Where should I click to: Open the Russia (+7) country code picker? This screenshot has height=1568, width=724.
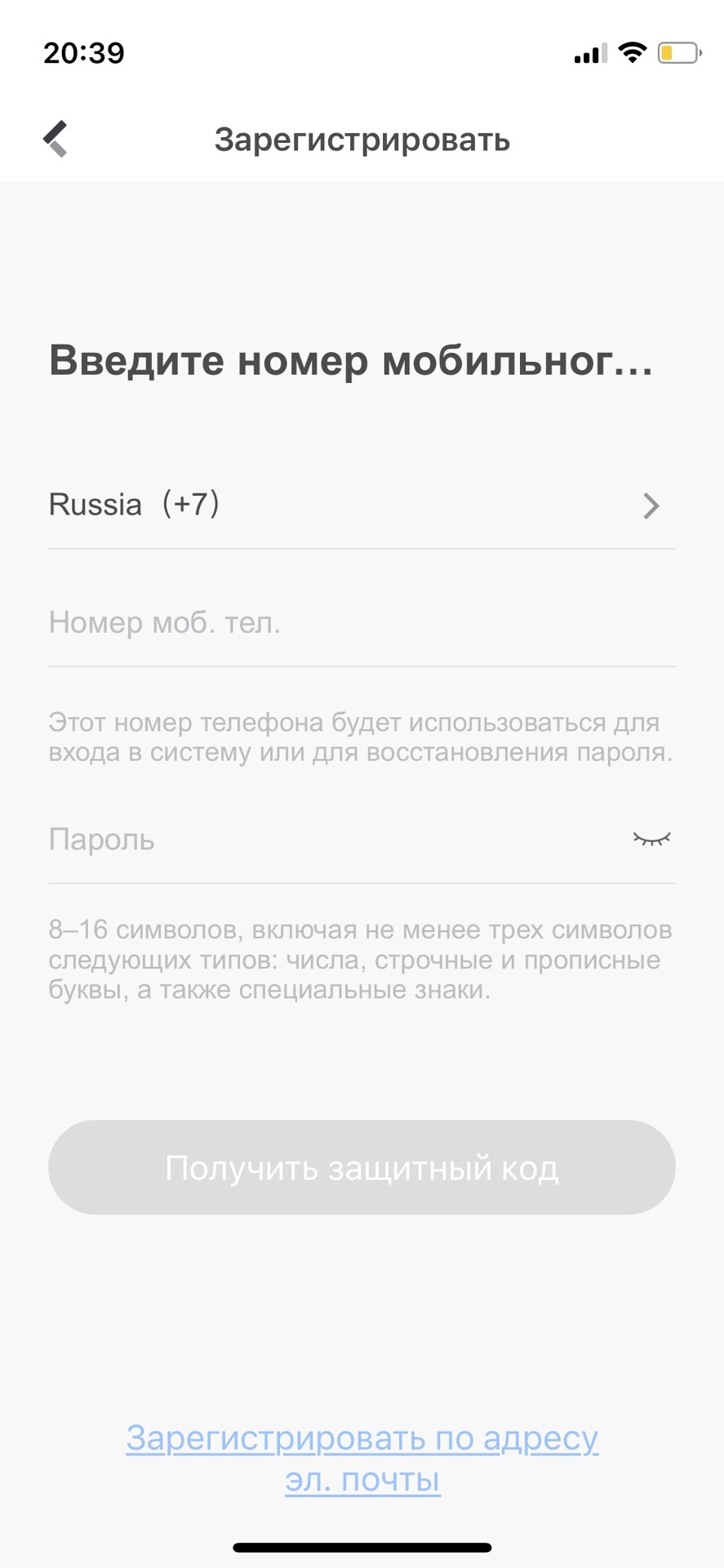pyautogui.click(x=362, y=506)
